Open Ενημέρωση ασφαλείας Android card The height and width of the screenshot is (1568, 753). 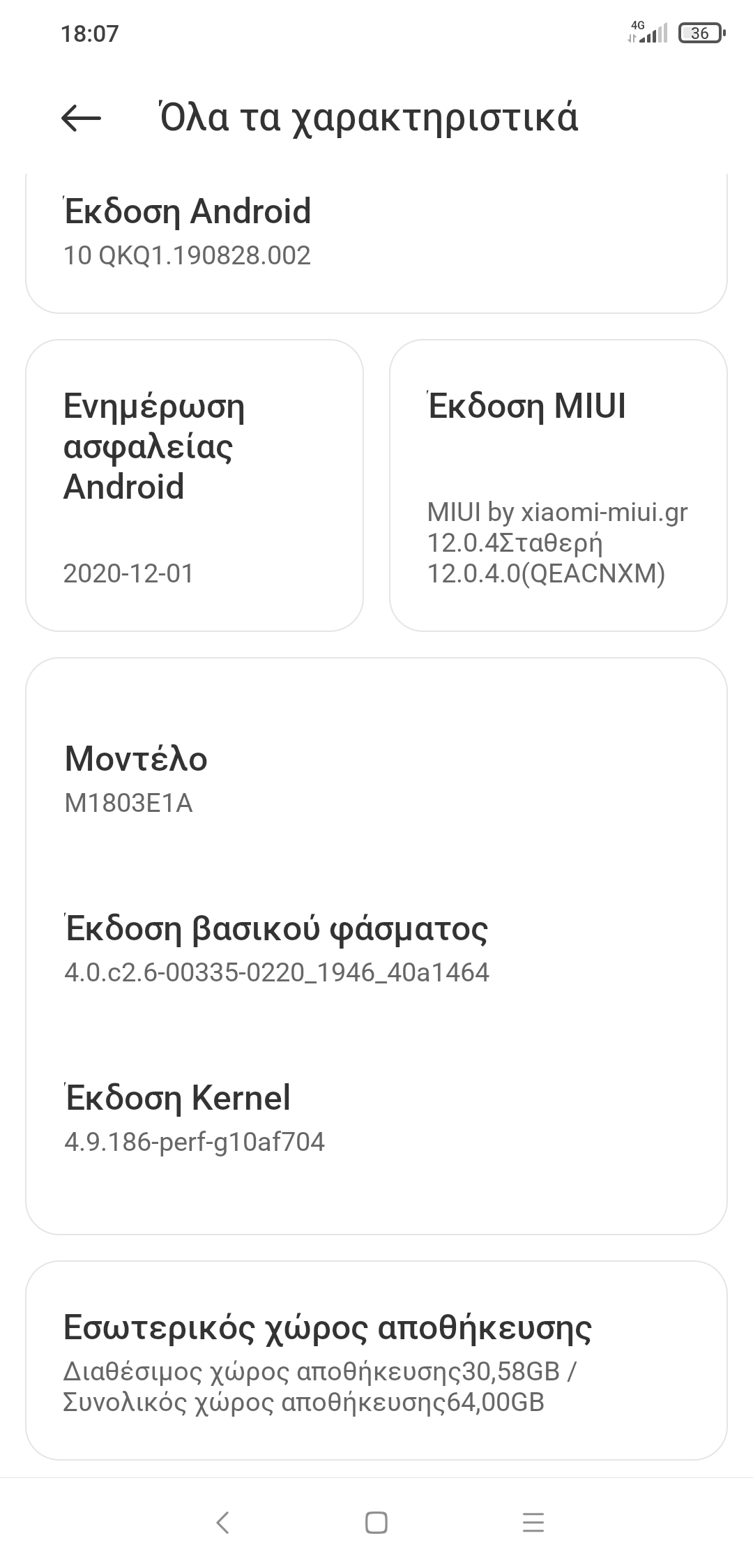point(195,485)
